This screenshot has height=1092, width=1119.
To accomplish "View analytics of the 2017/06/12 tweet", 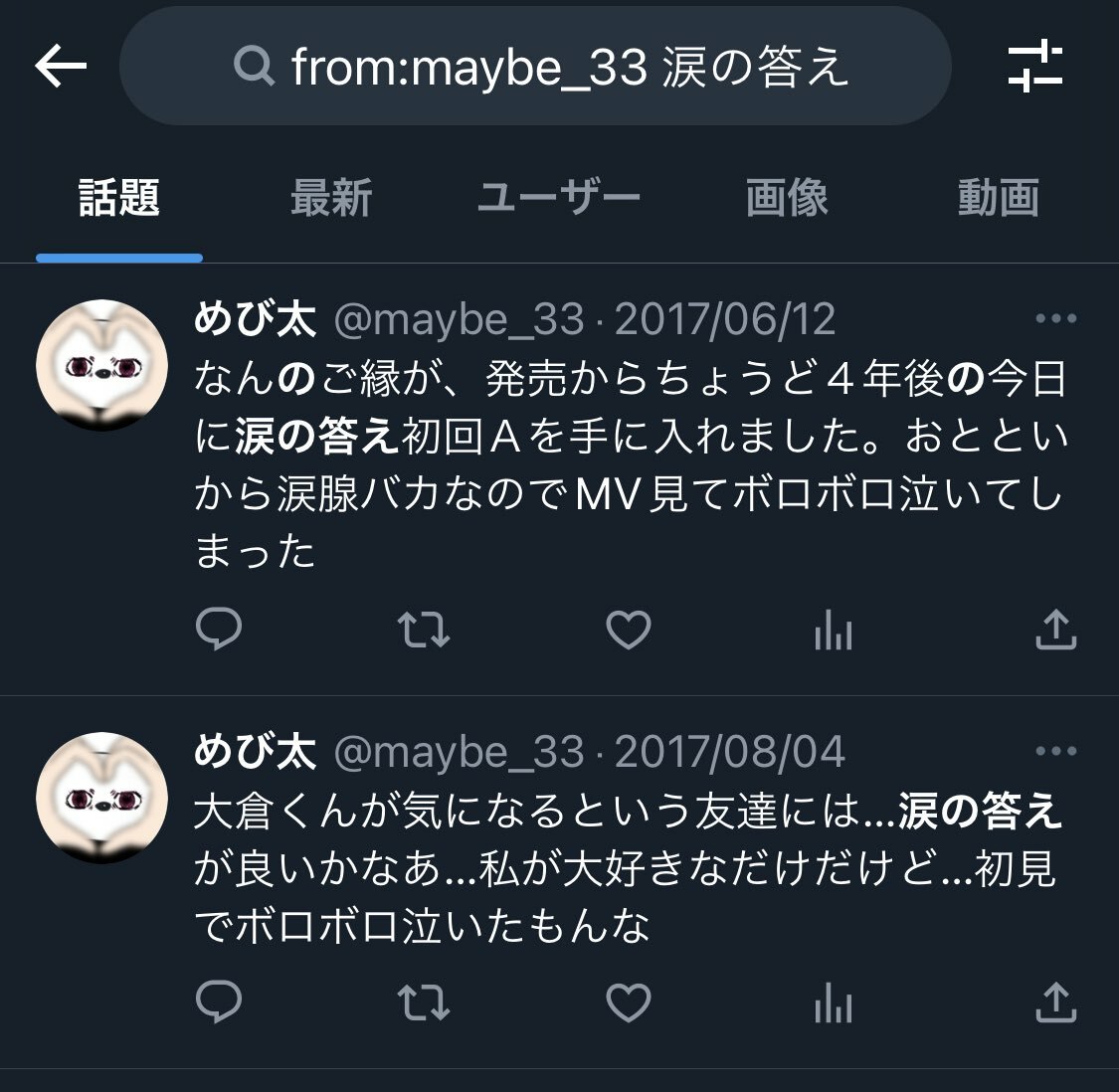I will (834, 630).
